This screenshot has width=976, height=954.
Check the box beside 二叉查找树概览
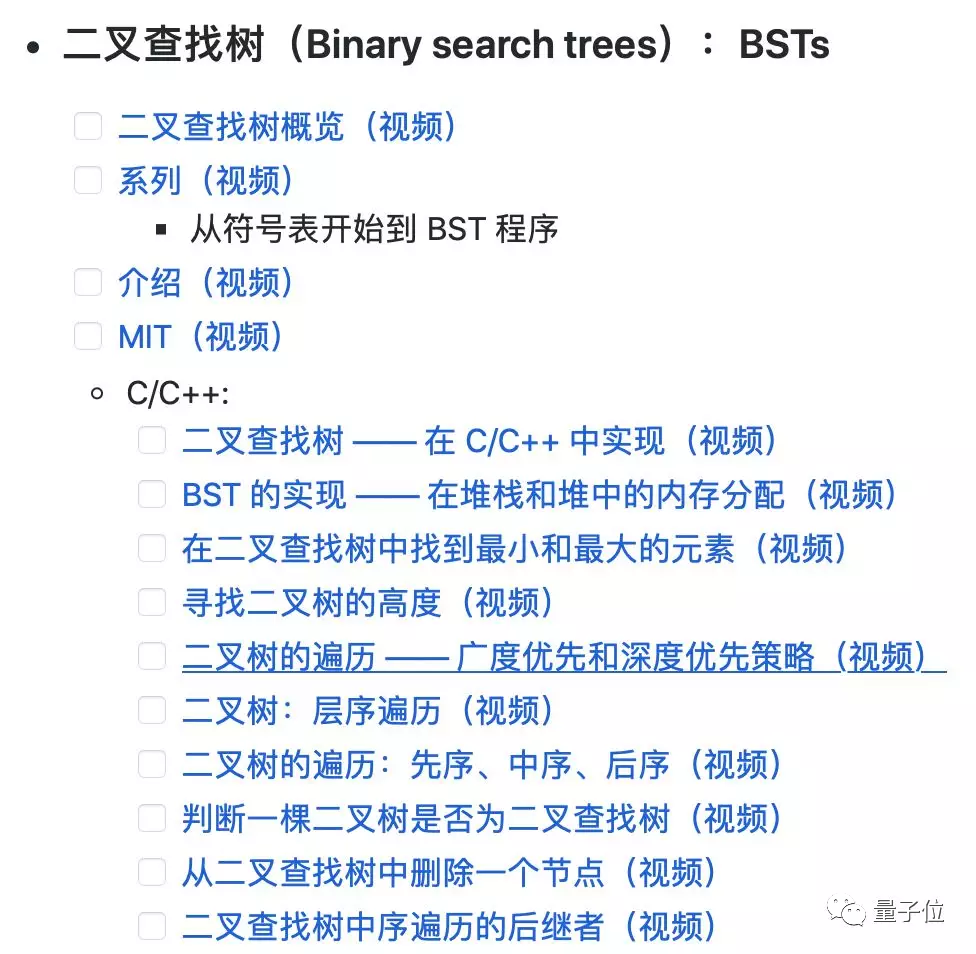click(89, 126)
